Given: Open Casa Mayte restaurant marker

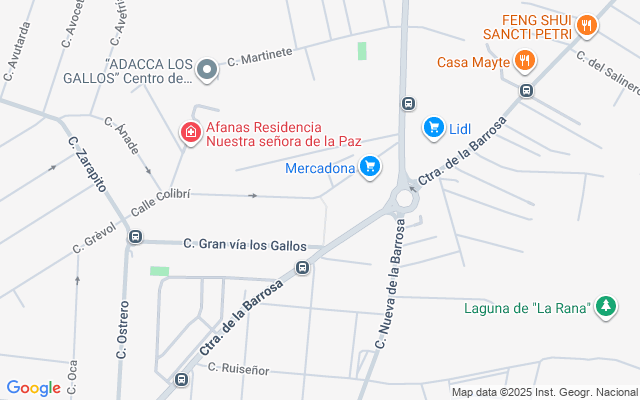Looking at the screenshot, I should [x=523, y=62].
